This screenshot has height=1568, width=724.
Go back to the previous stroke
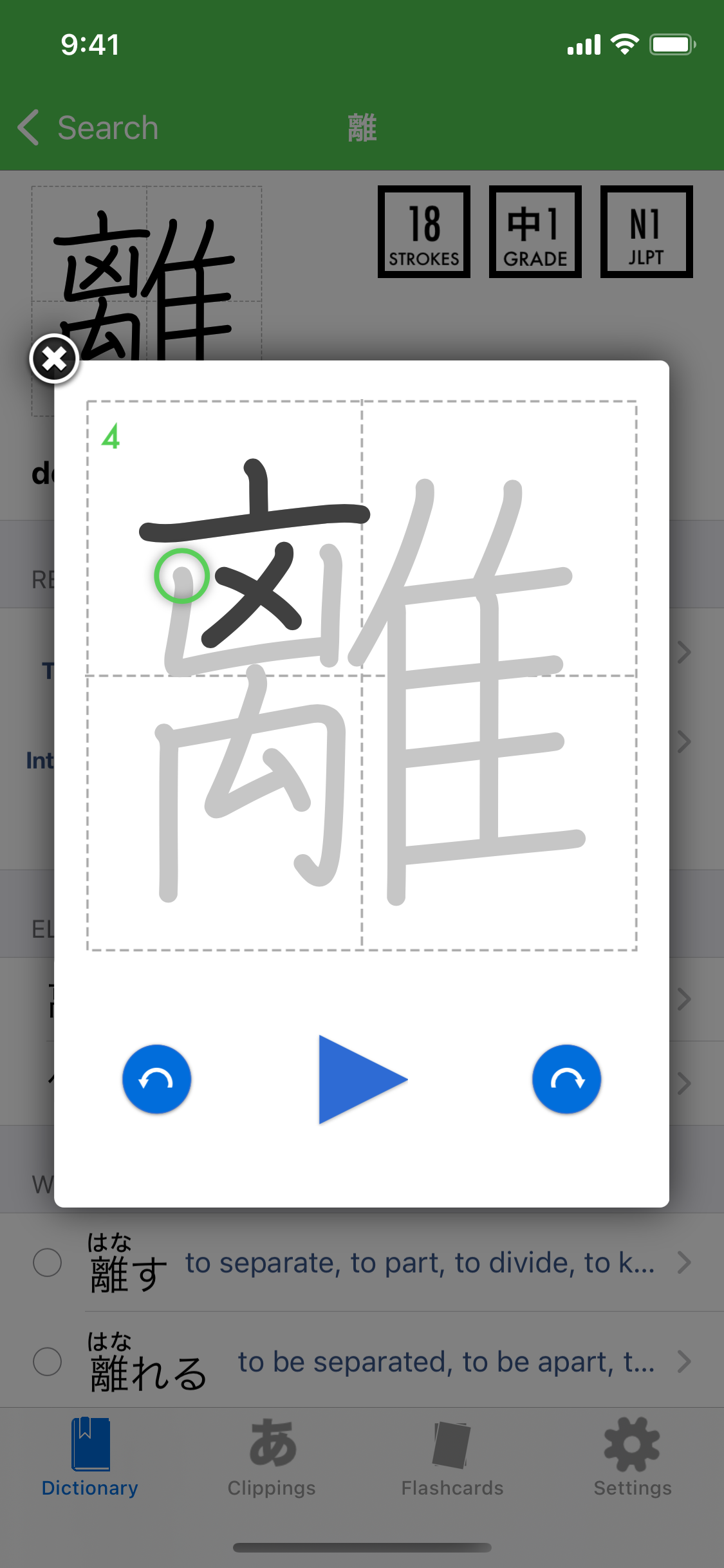(x=156, y=1079)
